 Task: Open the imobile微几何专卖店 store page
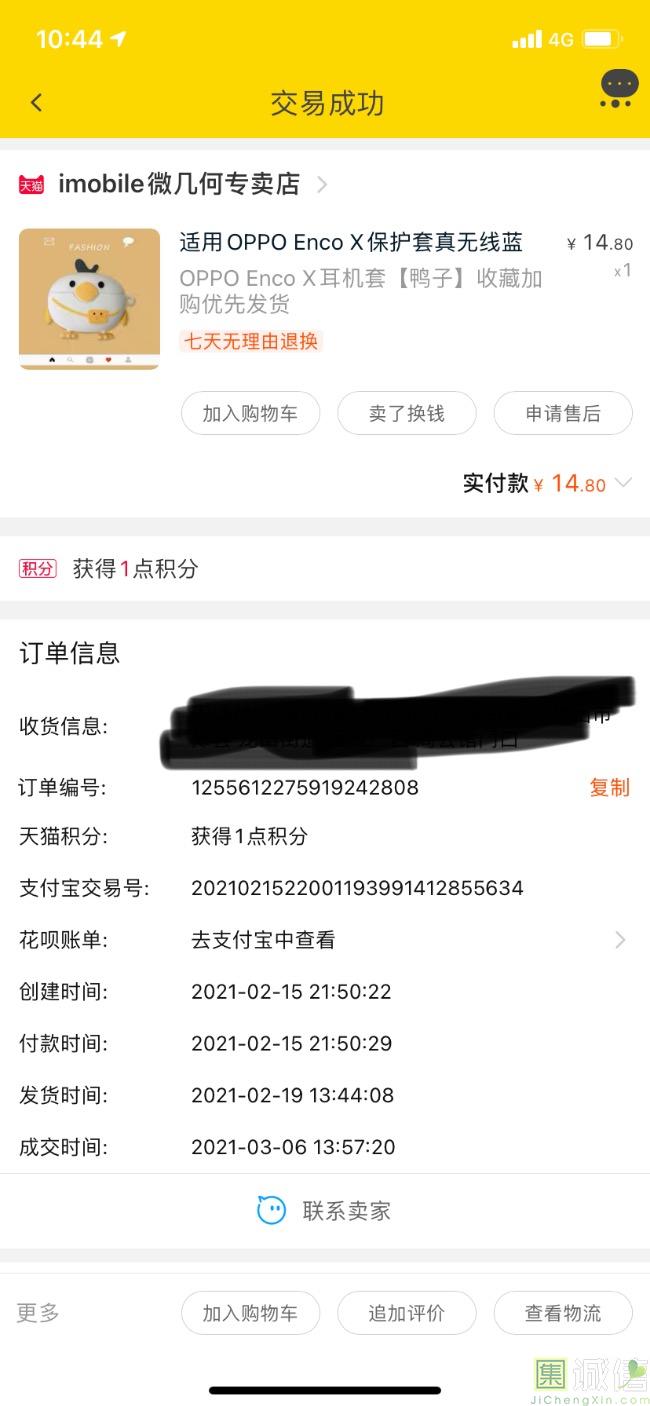click(180, 184)
